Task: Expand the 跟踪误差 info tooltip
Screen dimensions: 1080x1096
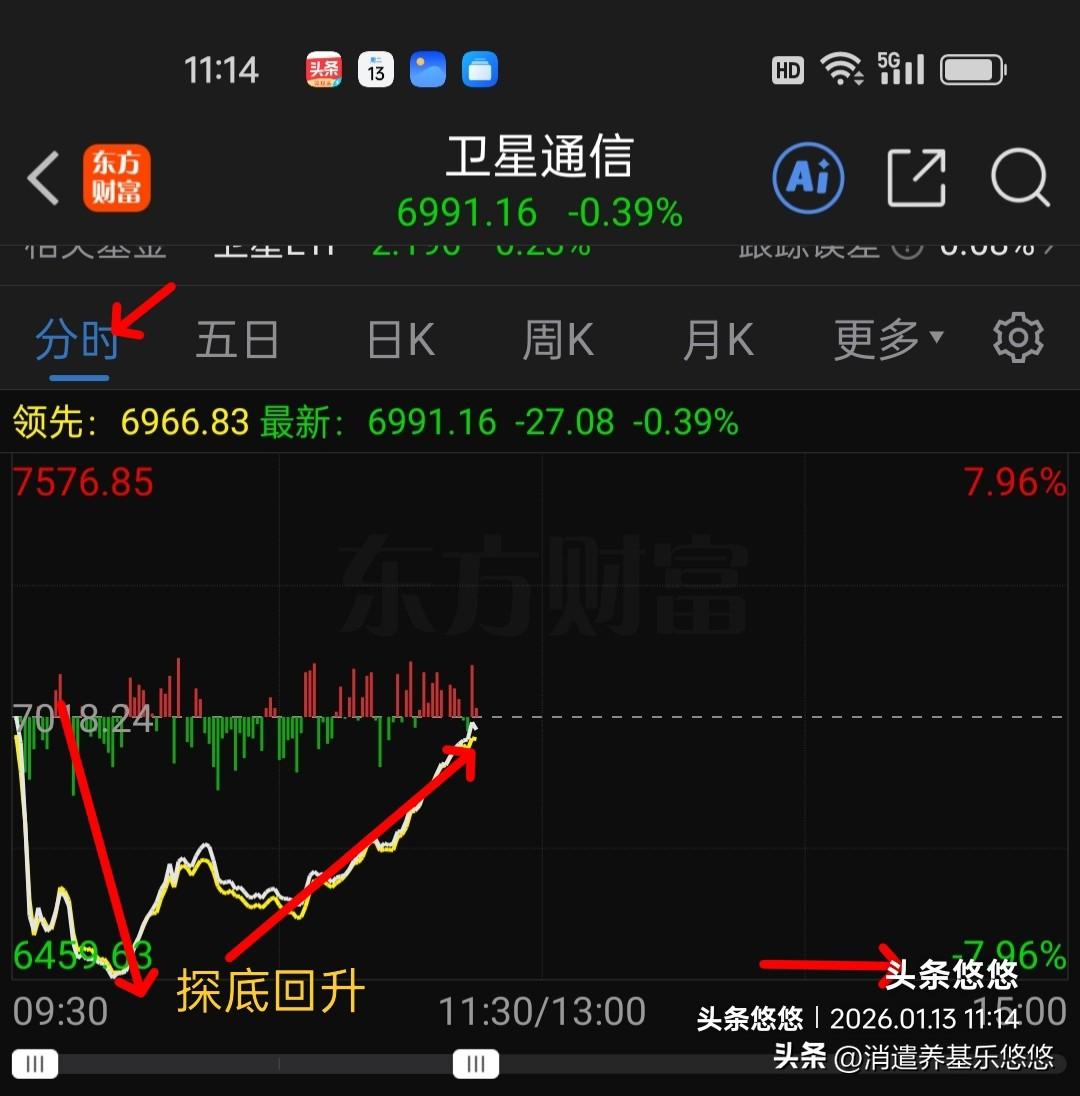Action: [x=906, y=248]
